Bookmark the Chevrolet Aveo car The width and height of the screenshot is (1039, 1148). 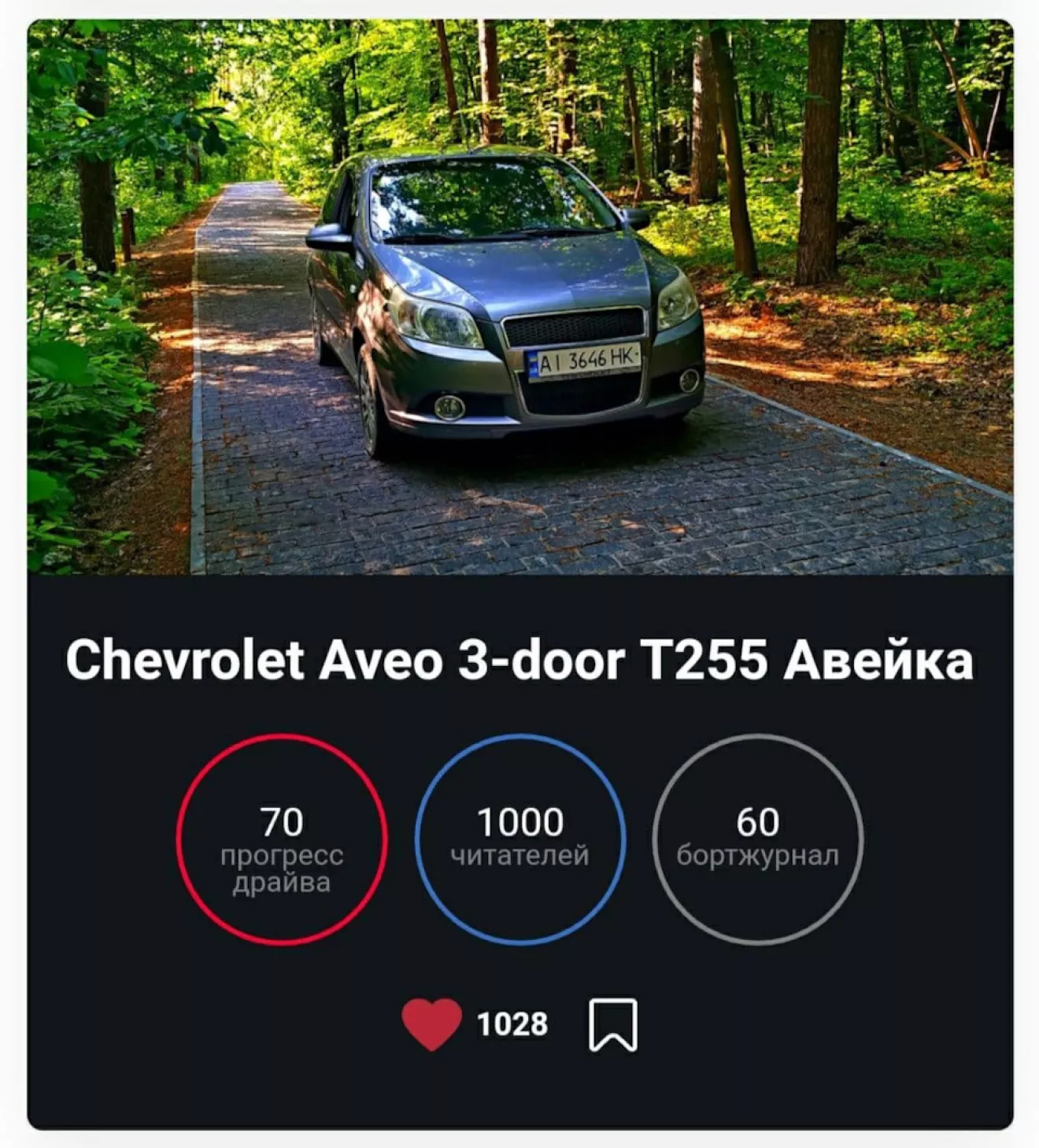613,1024
